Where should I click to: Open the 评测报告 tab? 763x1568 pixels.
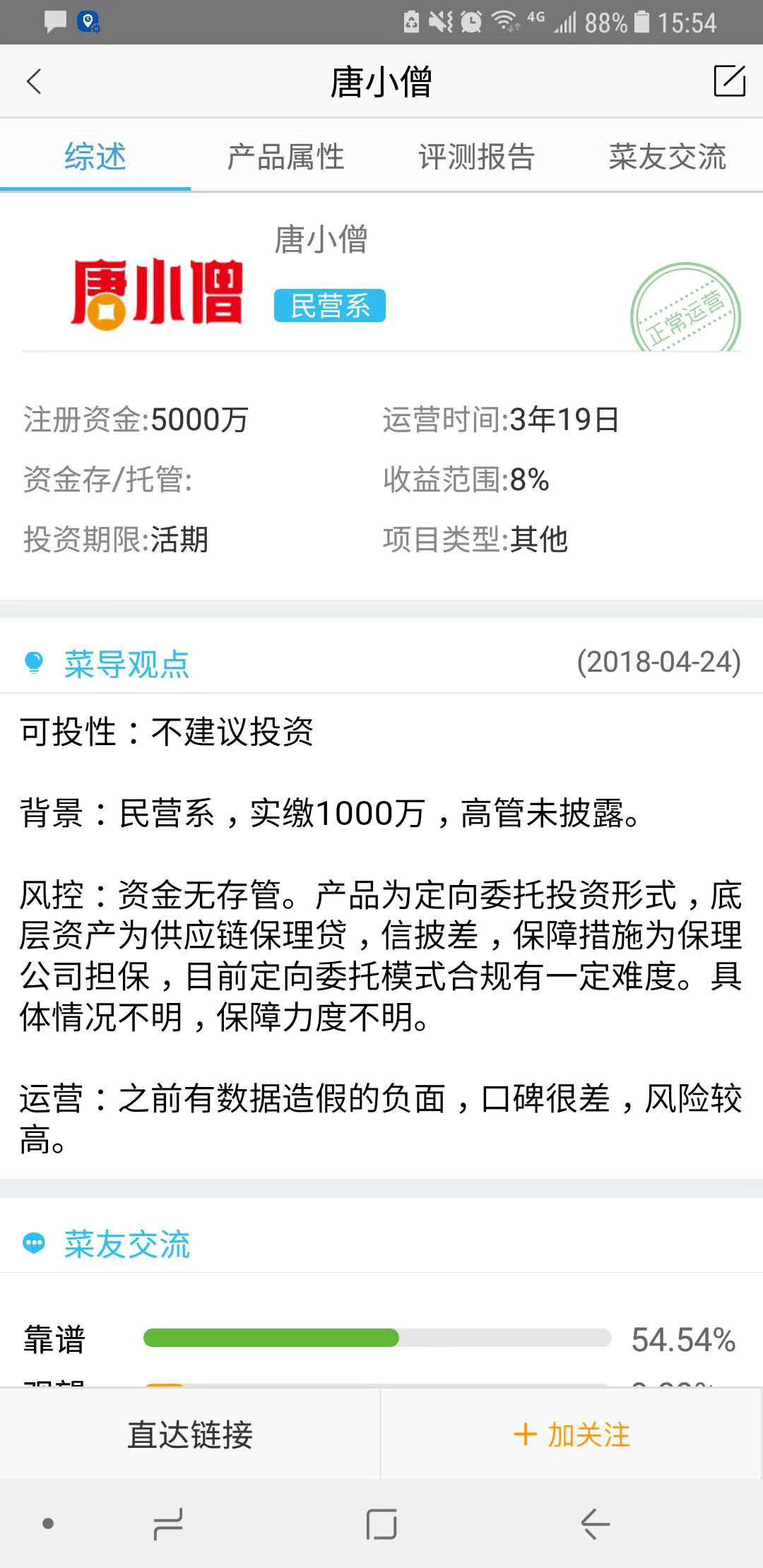pyautogui.click(x=477, y=157)
